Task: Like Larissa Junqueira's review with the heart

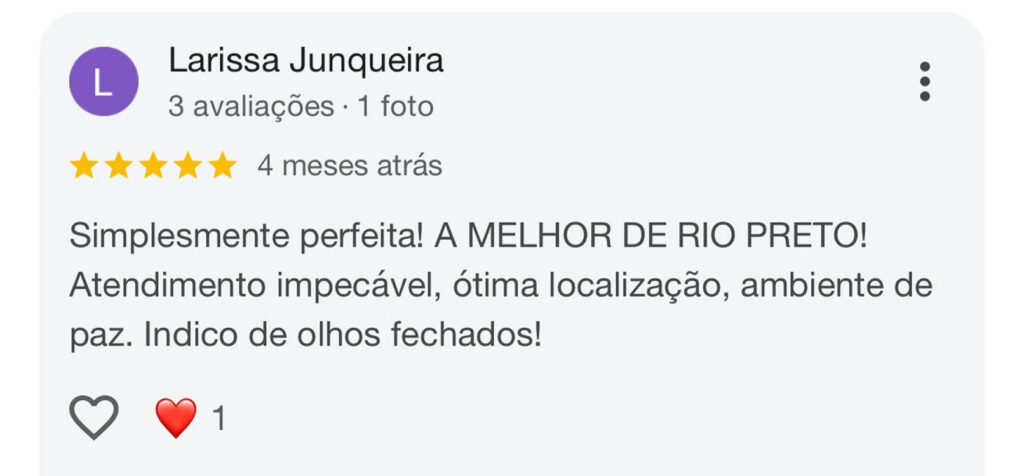Action: click(x=94, y=416)
